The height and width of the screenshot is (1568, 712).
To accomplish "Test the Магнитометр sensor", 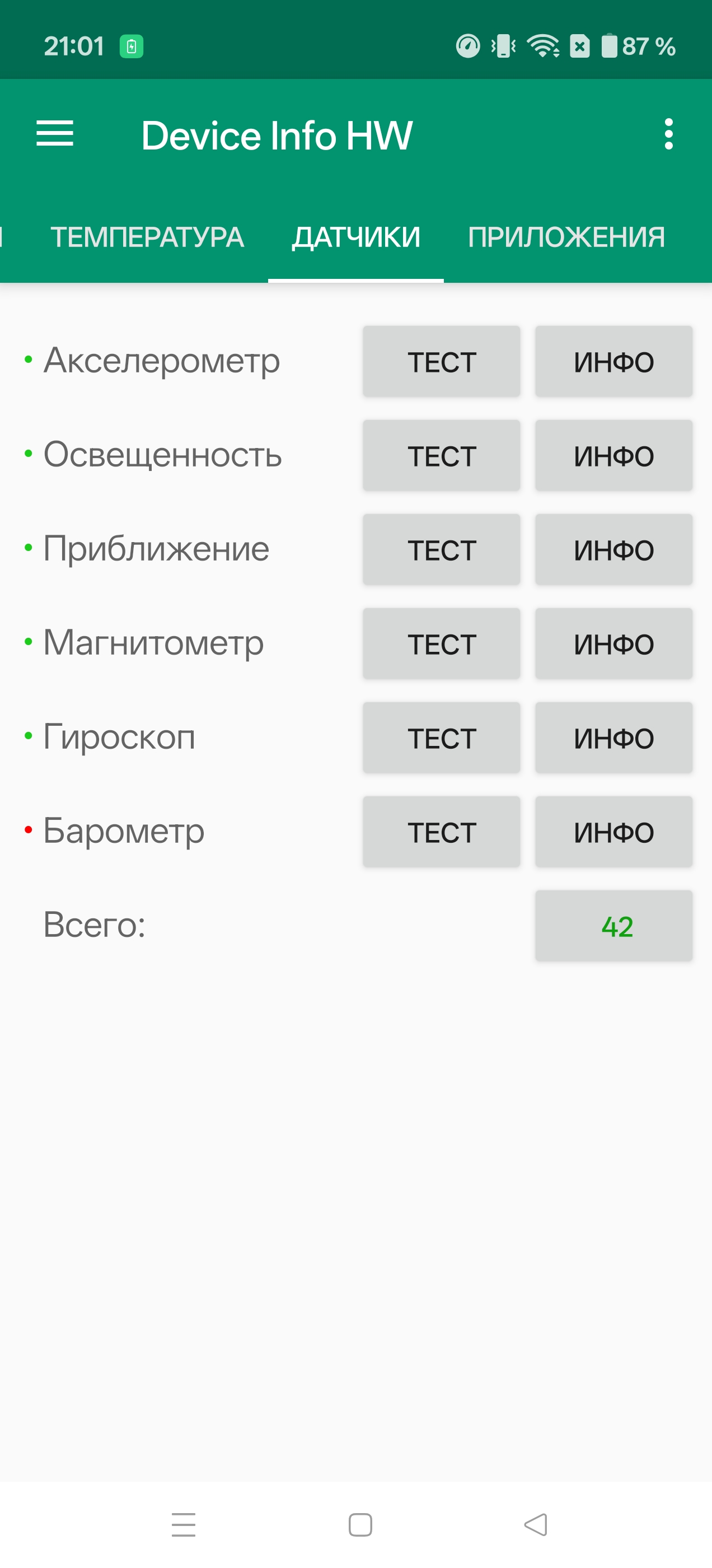I will click(x=441, y=644).
